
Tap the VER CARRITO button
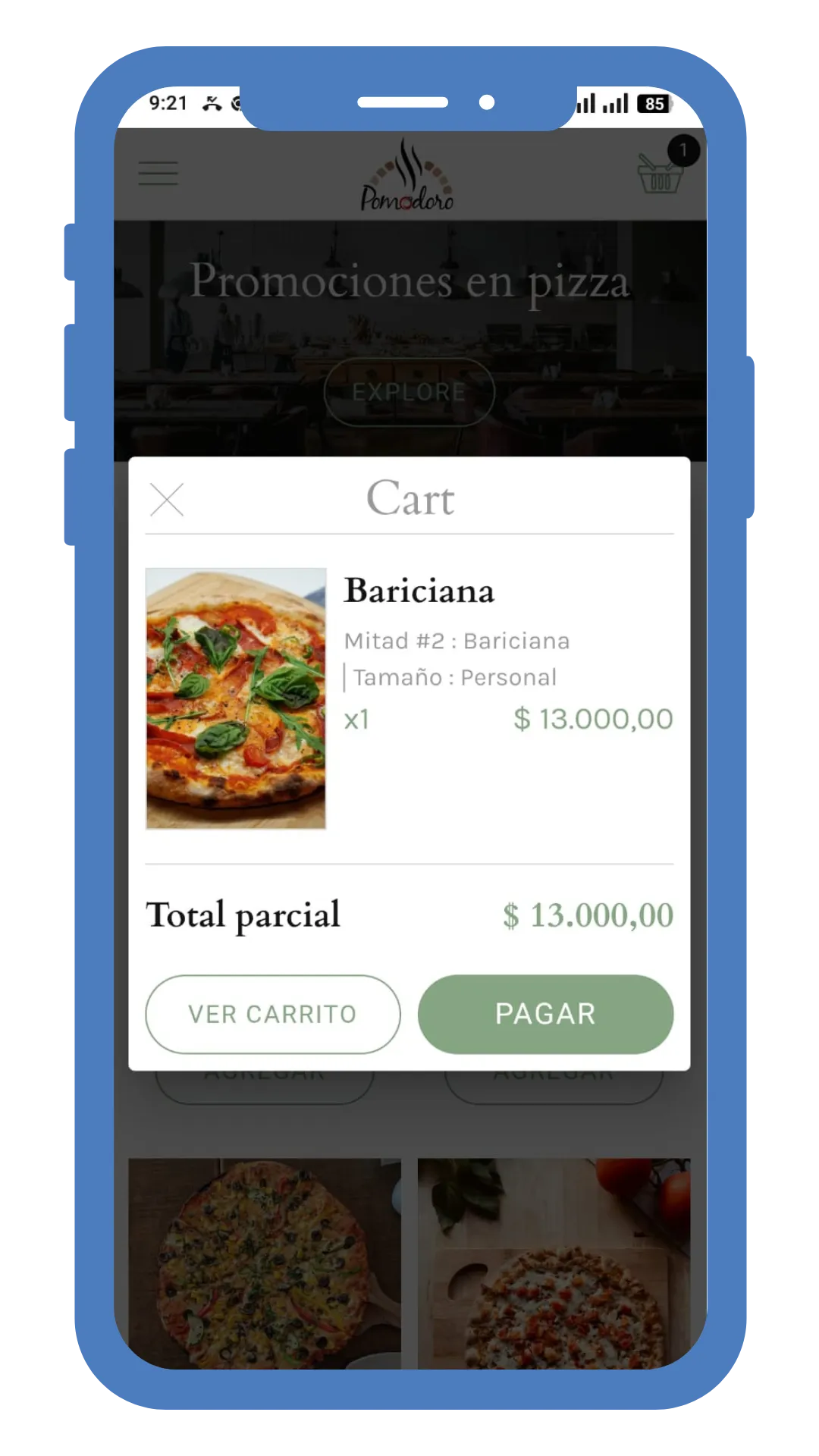coord(273,1014)
